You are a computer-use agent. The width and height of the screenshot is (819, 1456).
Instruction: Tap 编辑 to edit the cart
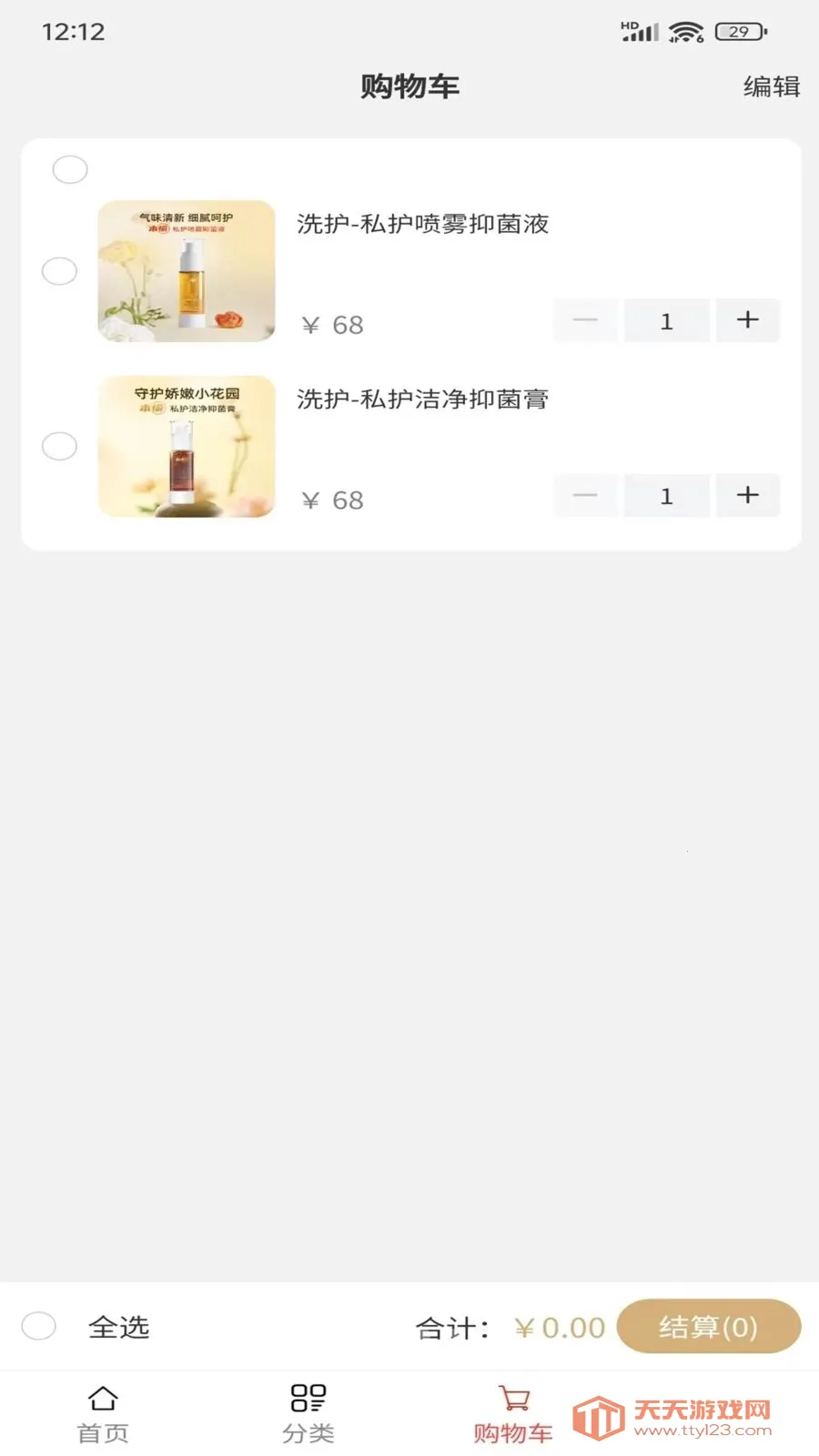[x=771, y=86]
